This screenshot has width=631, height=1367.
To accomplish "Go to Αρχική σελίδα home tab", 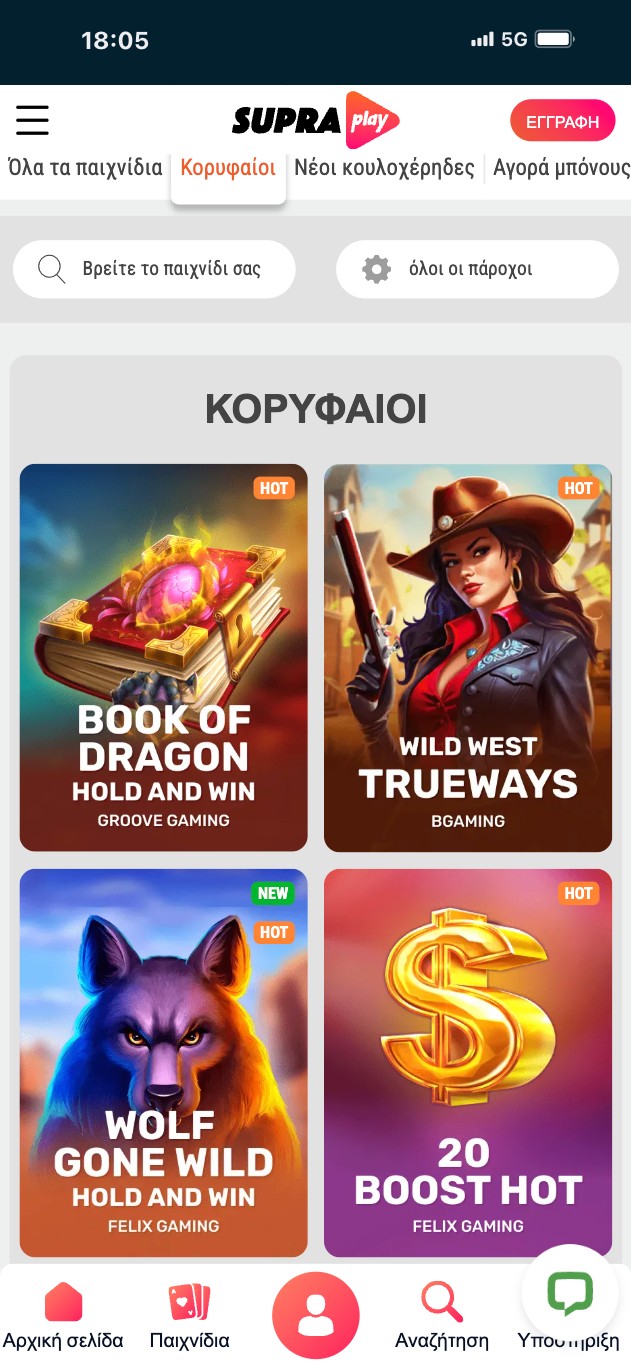I will coord(63,1315).
